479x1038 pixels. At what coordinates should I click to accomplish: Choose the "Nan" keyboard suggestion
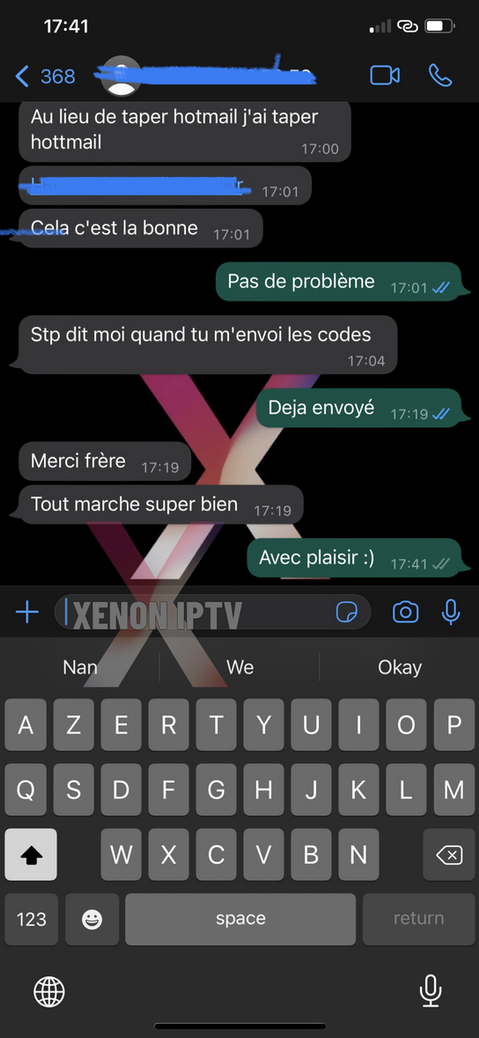(80, 667)
